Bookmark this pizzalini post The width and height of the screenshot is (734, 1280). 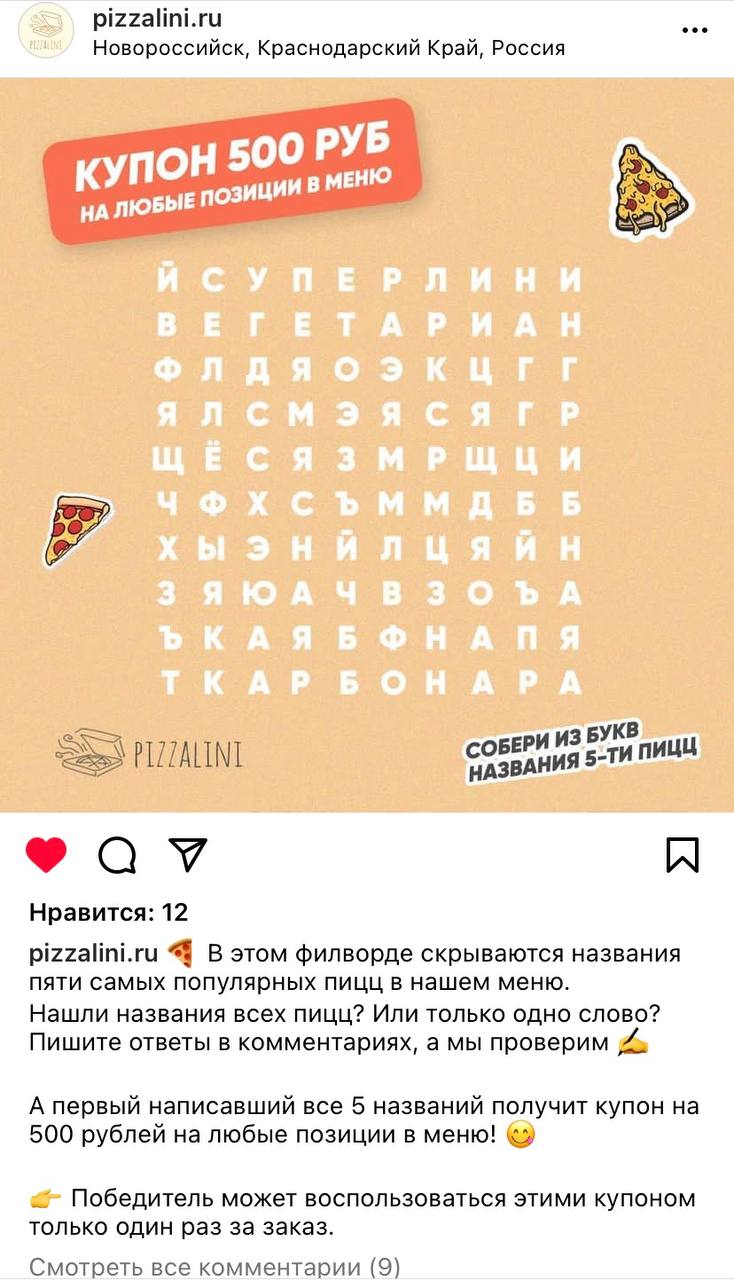coord(682,855)
